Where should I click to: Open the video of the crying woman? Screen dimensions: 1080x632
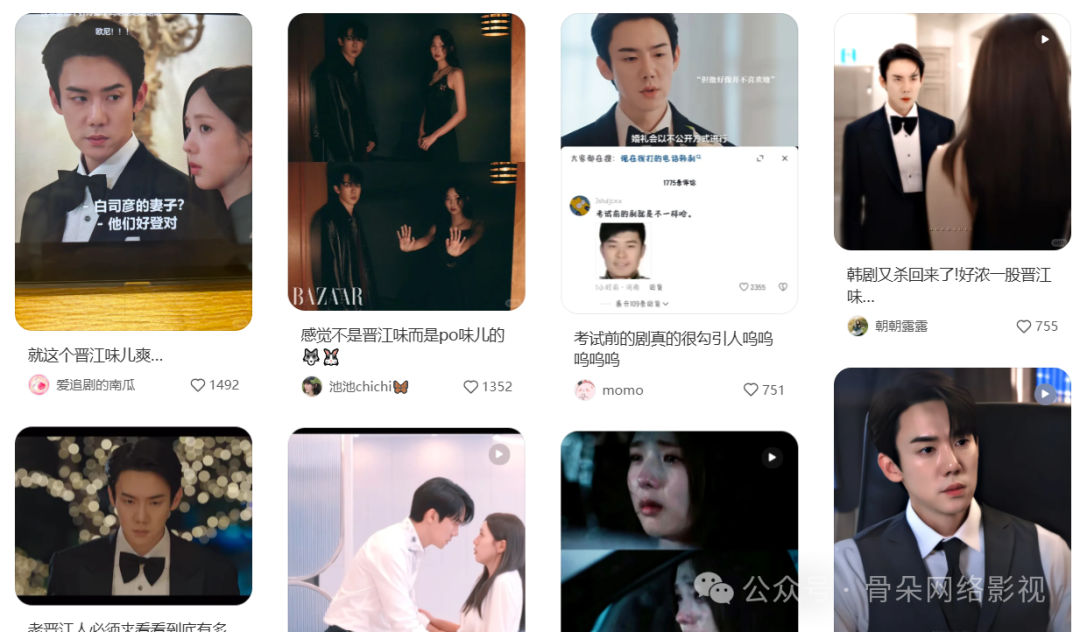(679, 530)
